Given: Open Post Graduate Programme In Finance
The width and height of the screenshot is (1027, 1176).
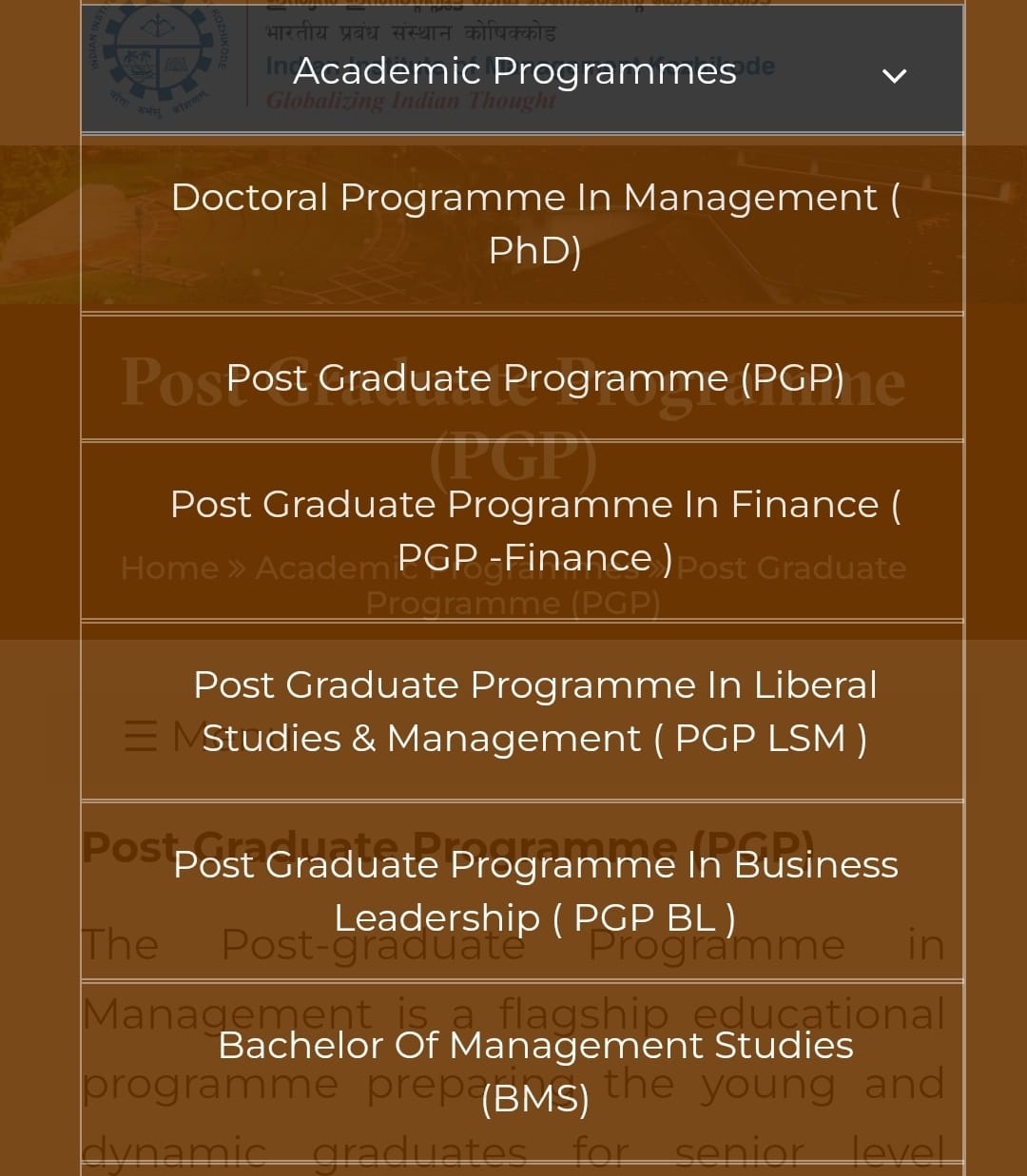Looking at the screenshot, I should click(x=534, y=530).
